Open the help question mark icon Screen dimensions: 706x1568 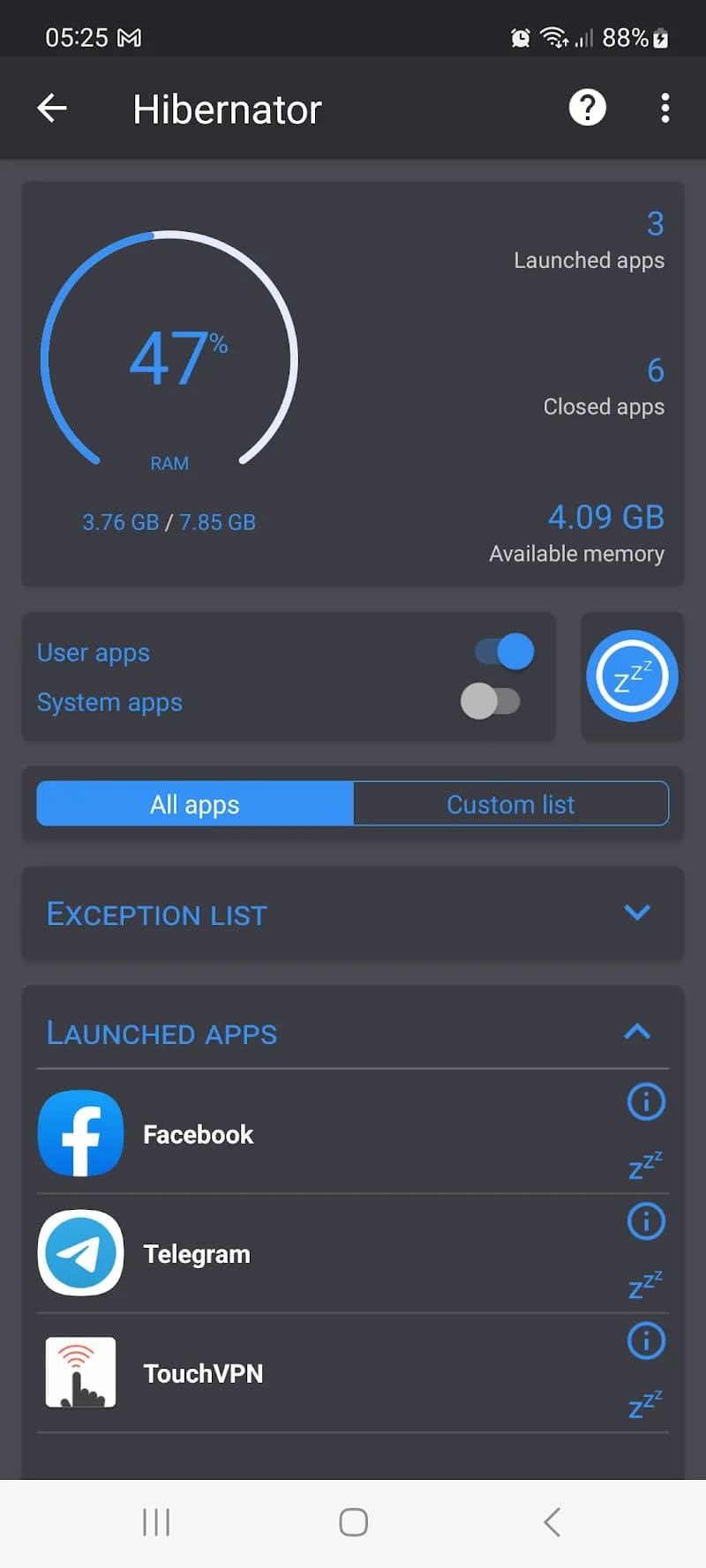[x=587, y=108]
